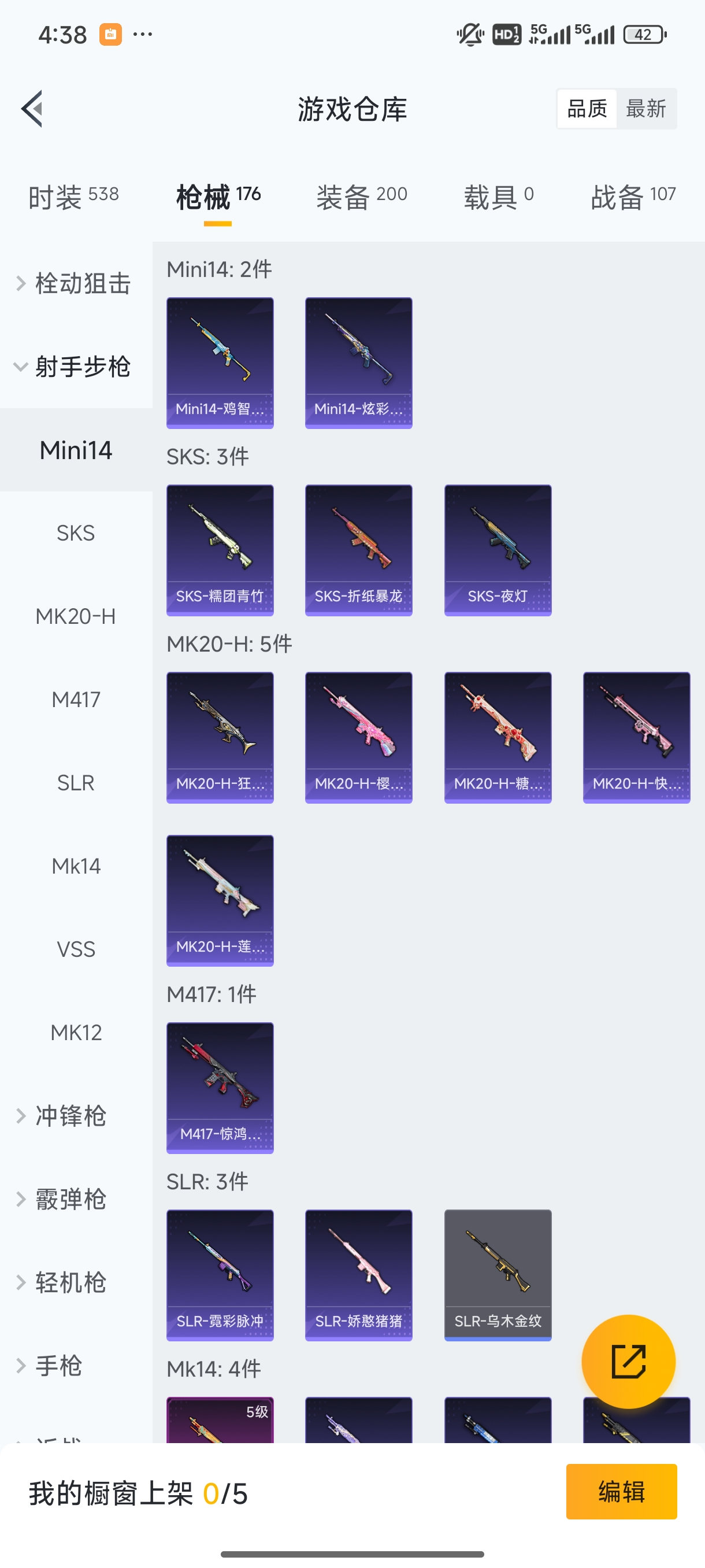This screenshot has width=705, height=1568.
Task: Expand the 冲锋枪 category
Action: click(70, 1116)
